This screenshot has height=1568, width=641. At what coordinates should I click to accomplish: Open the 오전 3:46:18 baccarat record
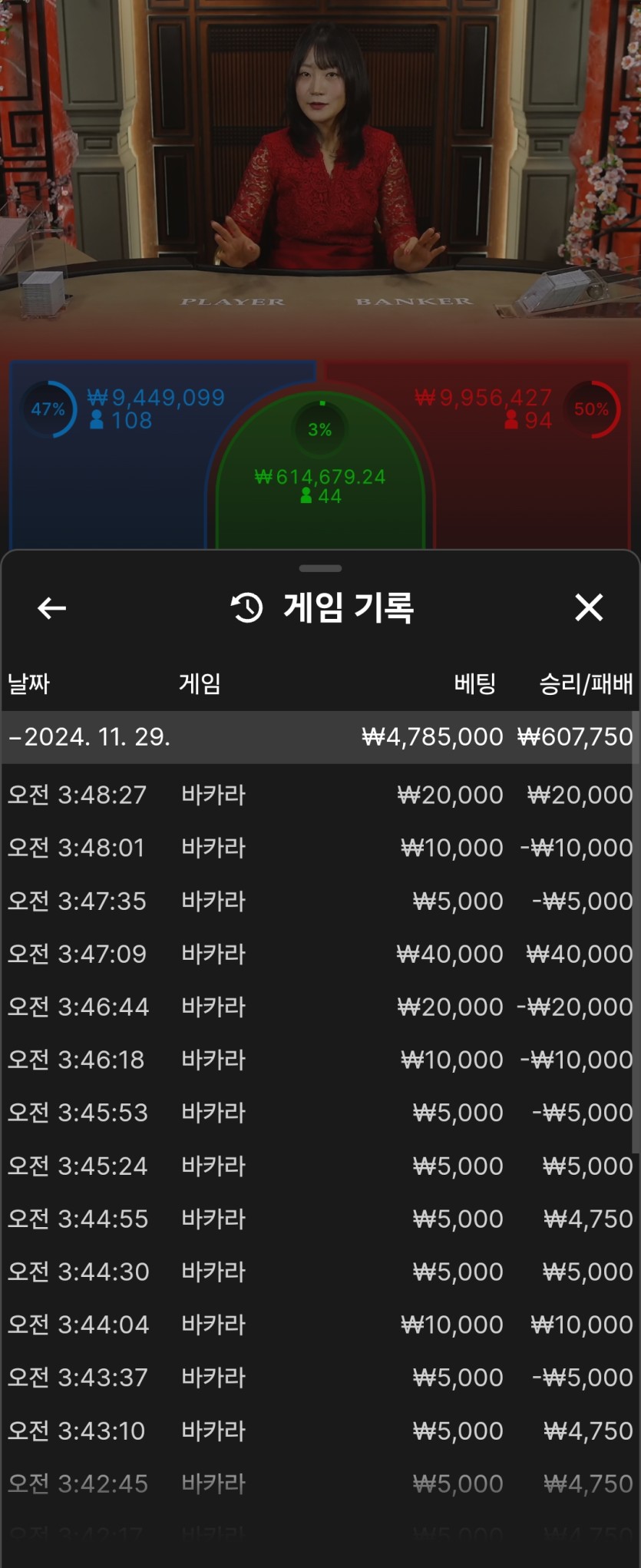click(319, 1060)
